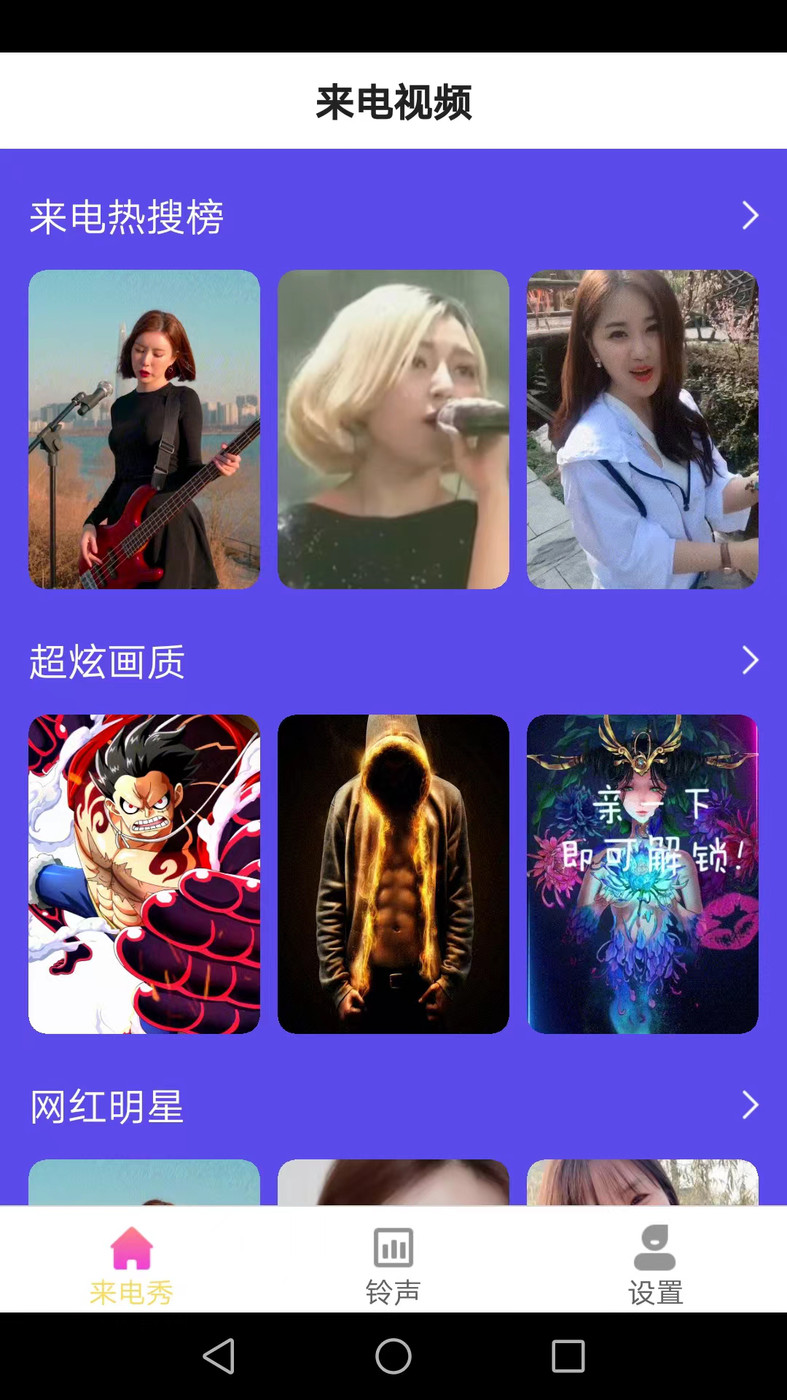The height and width of the screenshot is (1400, 787).
Task: Expand the 来电热搜榜 section arrow
Action: pyautogui.click(x=750, y=215)
